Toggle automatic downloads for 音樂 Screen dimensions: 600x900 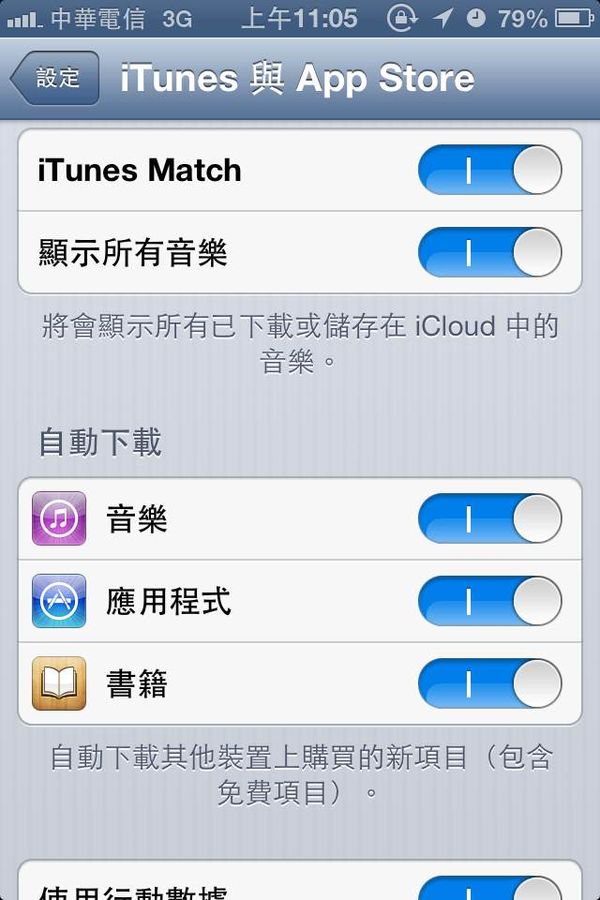[489, 519]
